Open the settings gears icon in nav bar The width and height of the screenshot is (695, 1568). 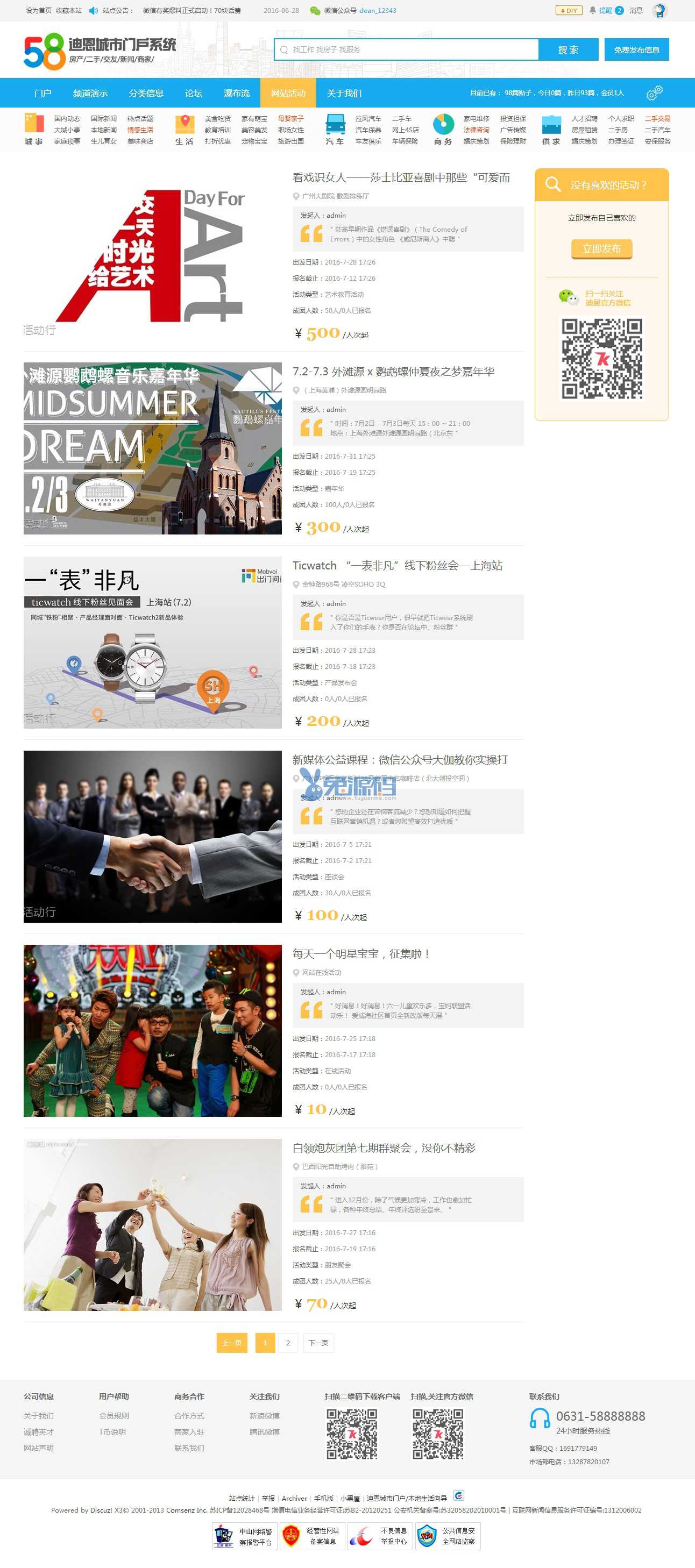(654, 92)
